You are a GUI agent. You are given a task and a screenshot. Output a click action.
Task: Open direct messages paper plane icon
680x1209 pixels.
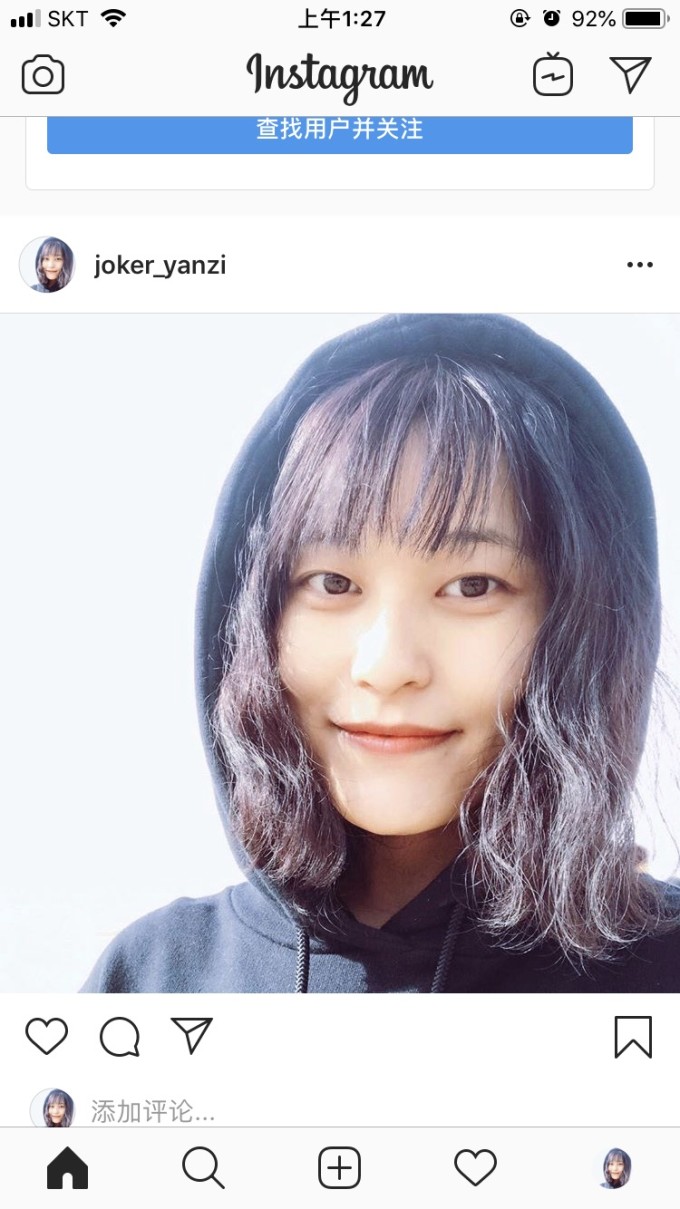click(x=630, y=75)
